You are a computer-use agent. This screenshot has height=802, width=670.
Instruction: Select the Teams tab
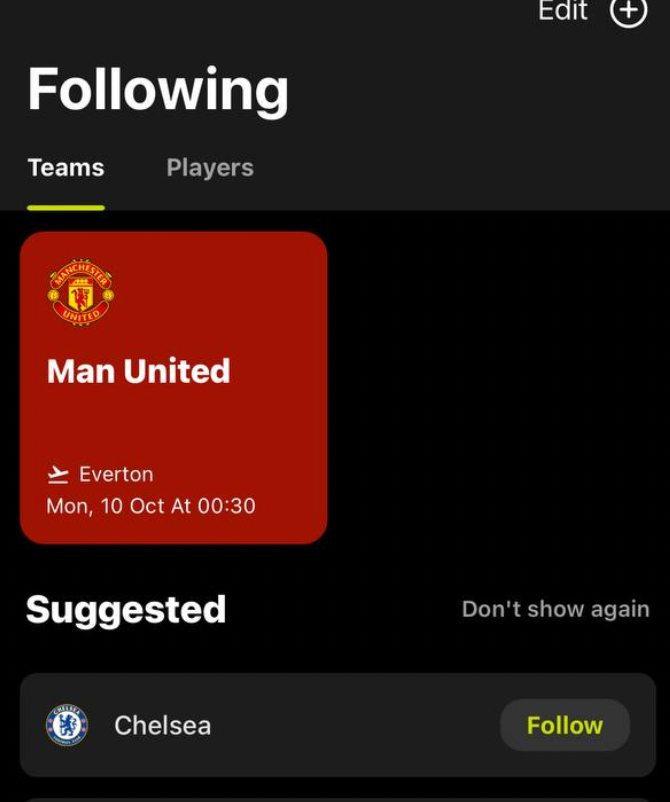click(66, 168)
